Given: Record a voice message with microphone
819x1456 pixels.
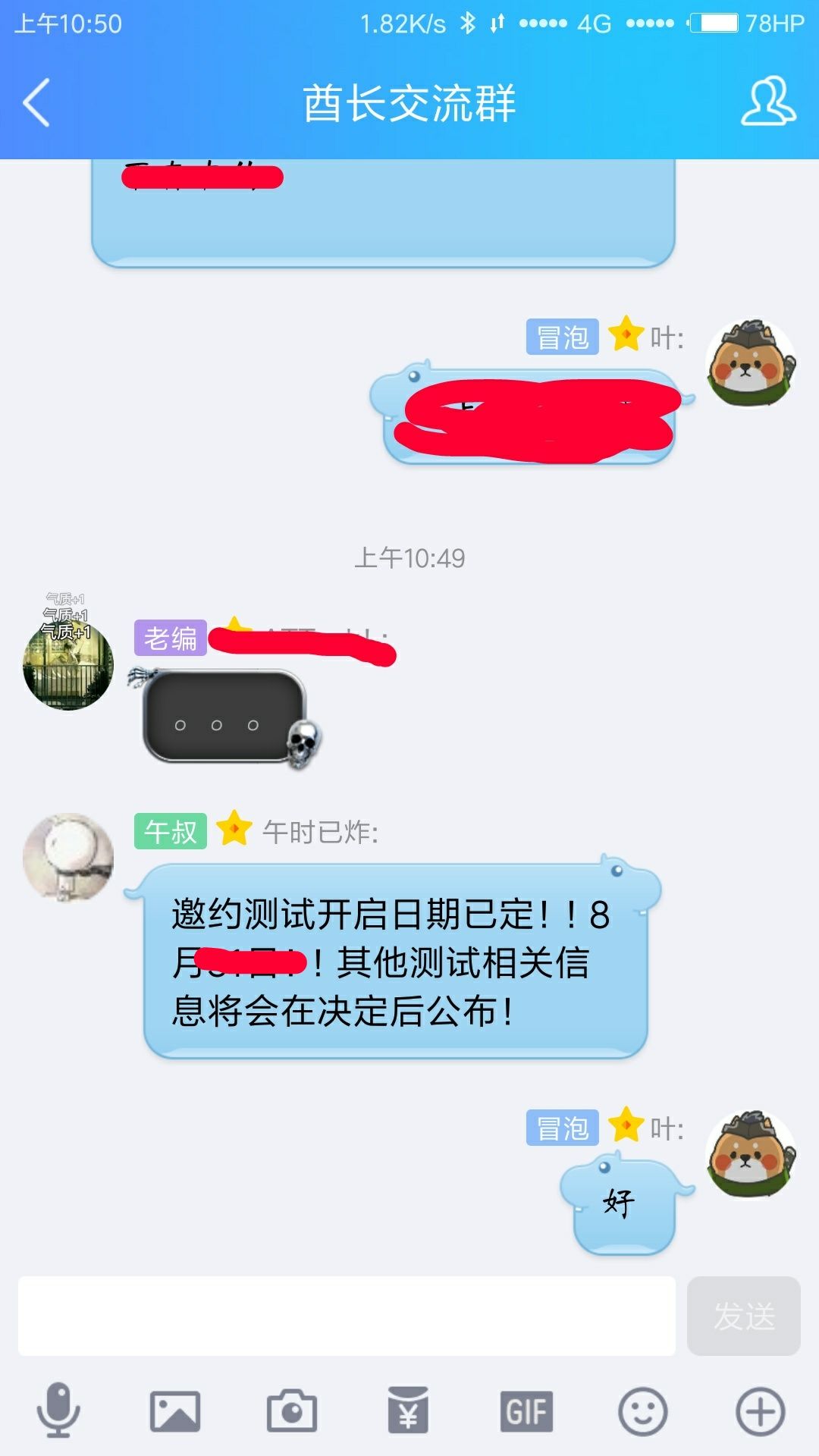Looking at the screenshot, I should coord(58,1410).
